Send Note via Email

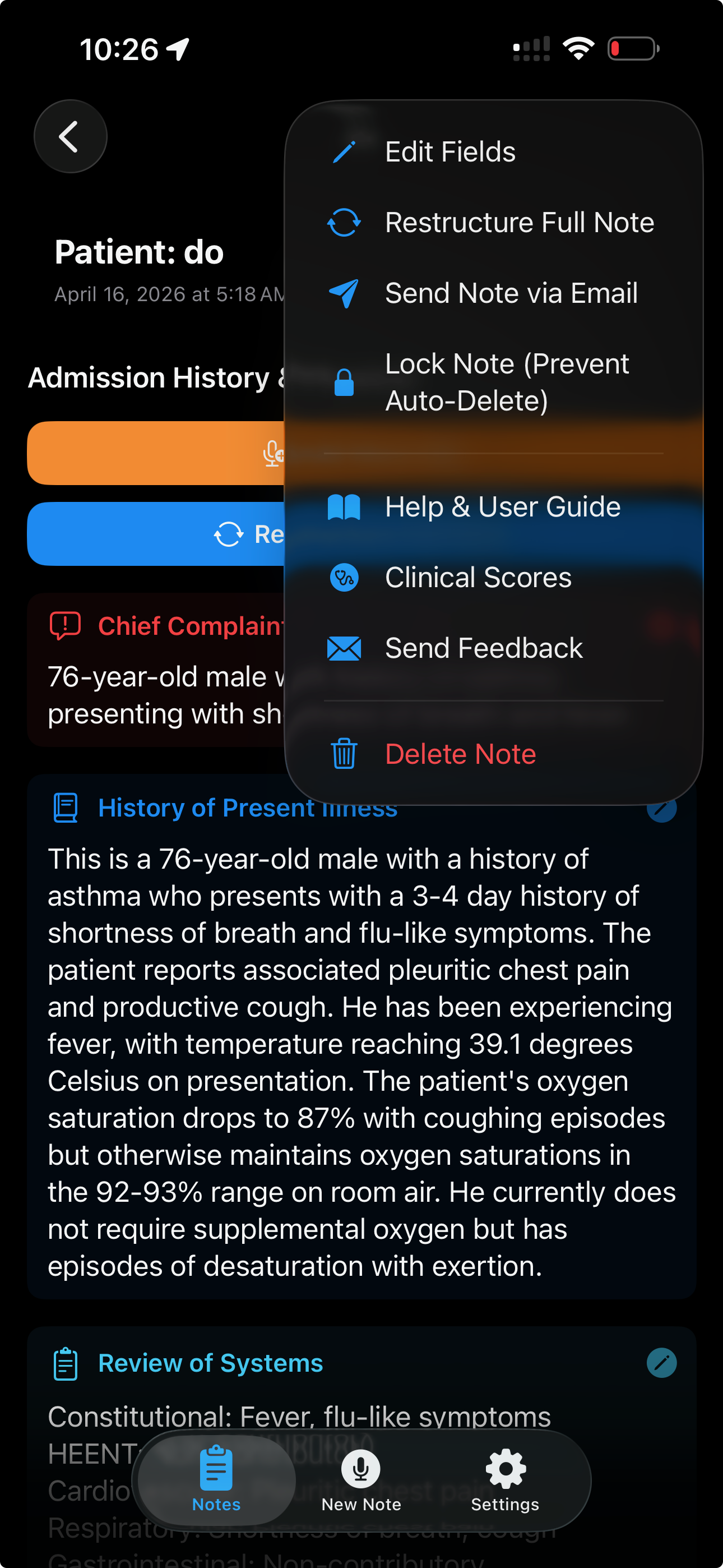point(511,293)
